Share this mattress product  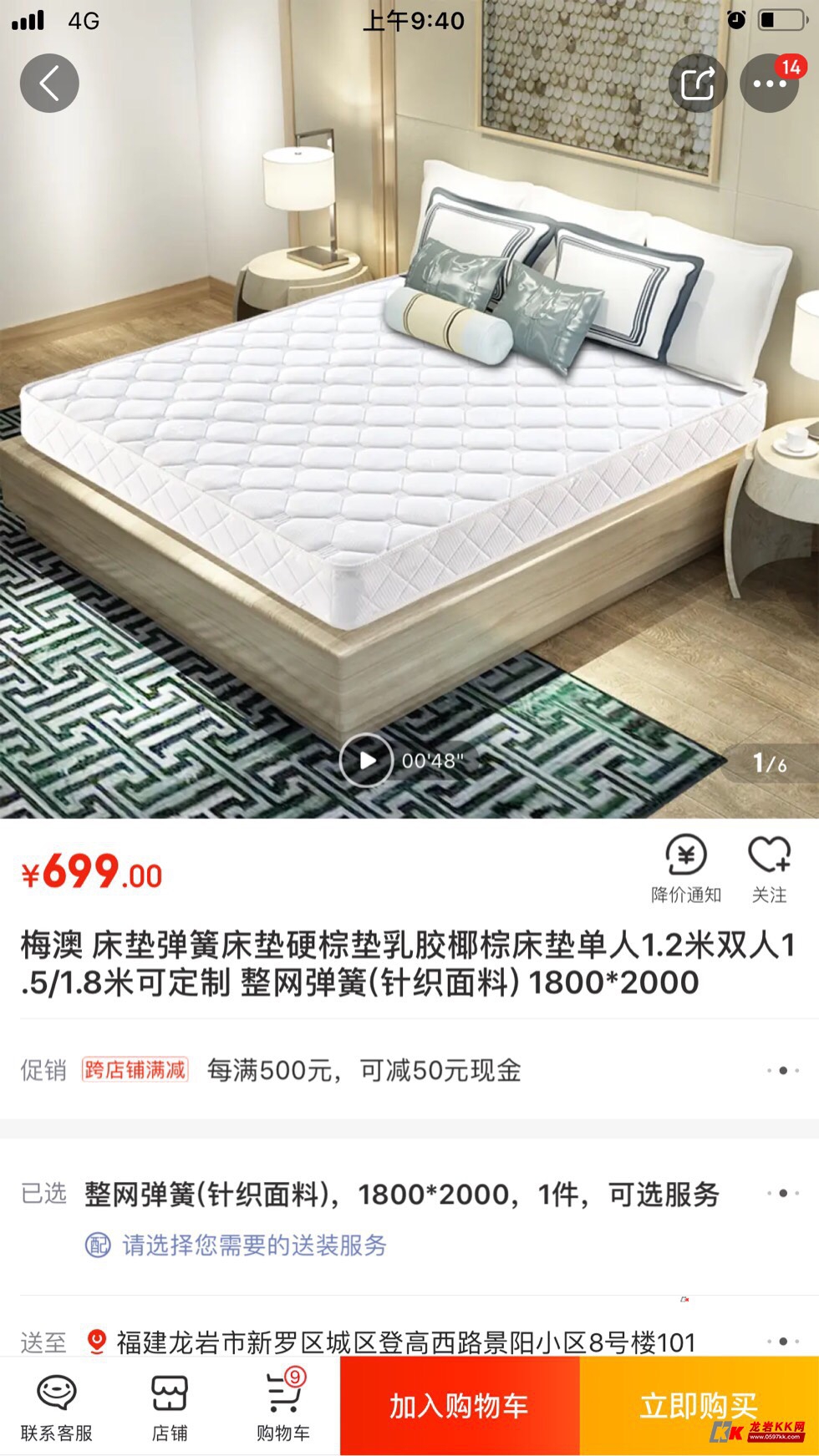[698, 84]
